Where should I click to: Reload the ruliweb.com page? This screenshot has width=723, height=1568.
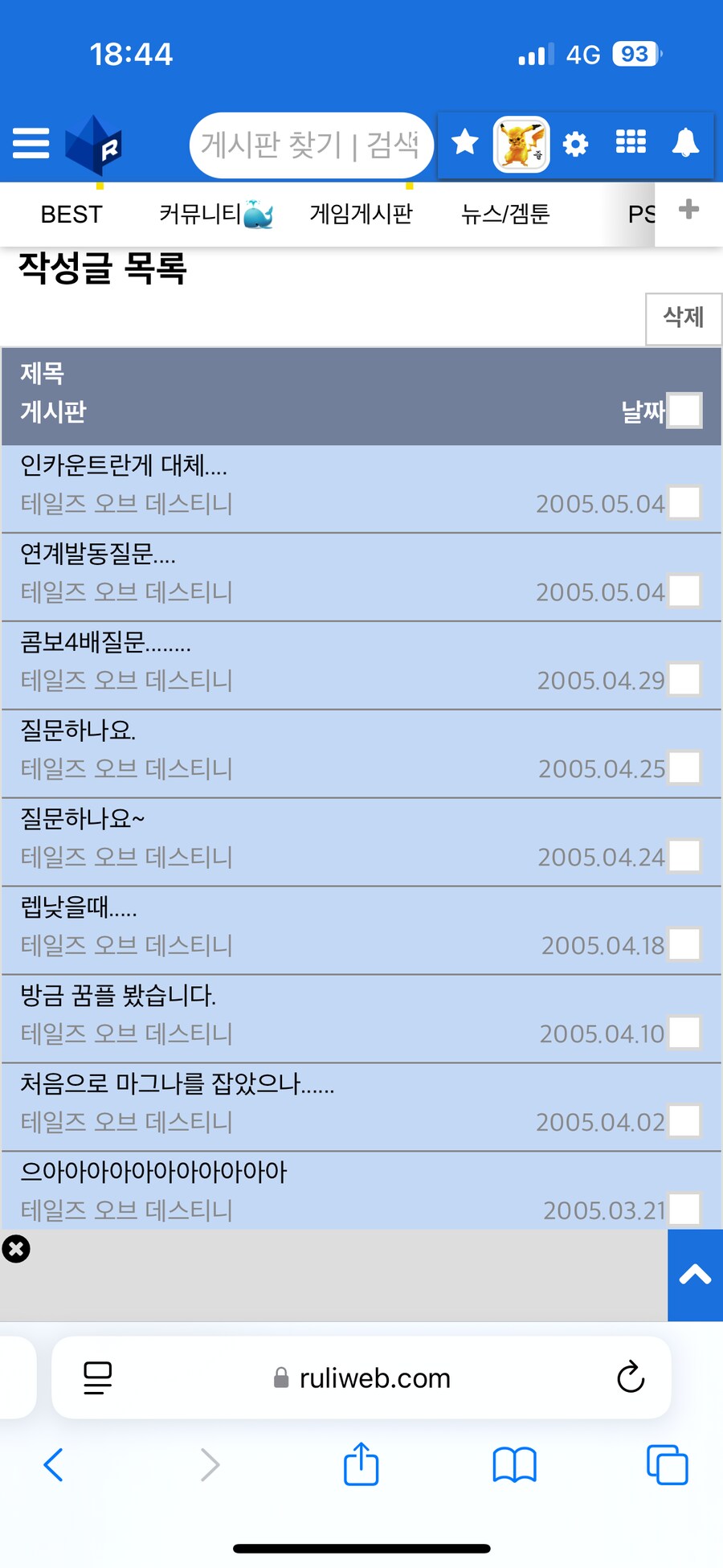(631, 1378)
